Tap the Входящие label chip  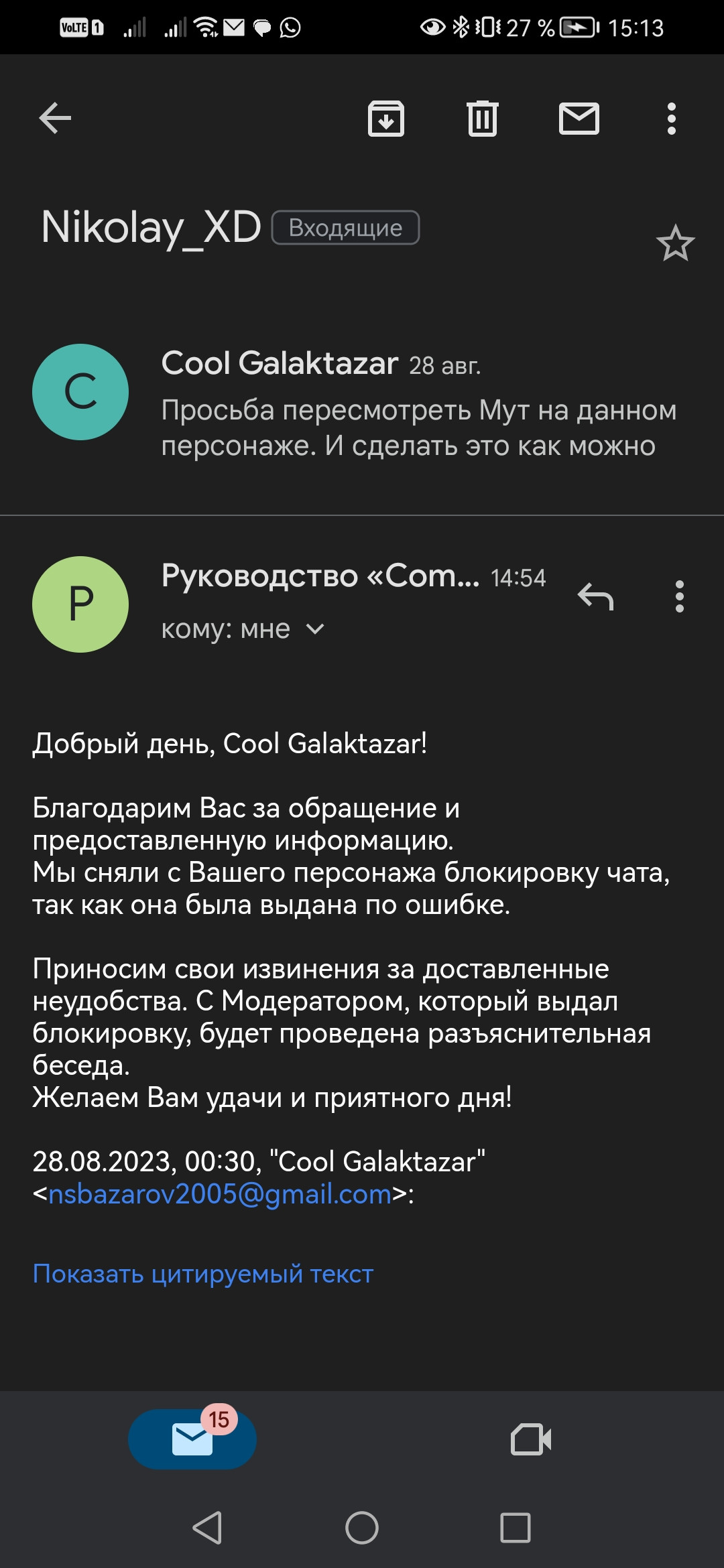pos(345,228)
